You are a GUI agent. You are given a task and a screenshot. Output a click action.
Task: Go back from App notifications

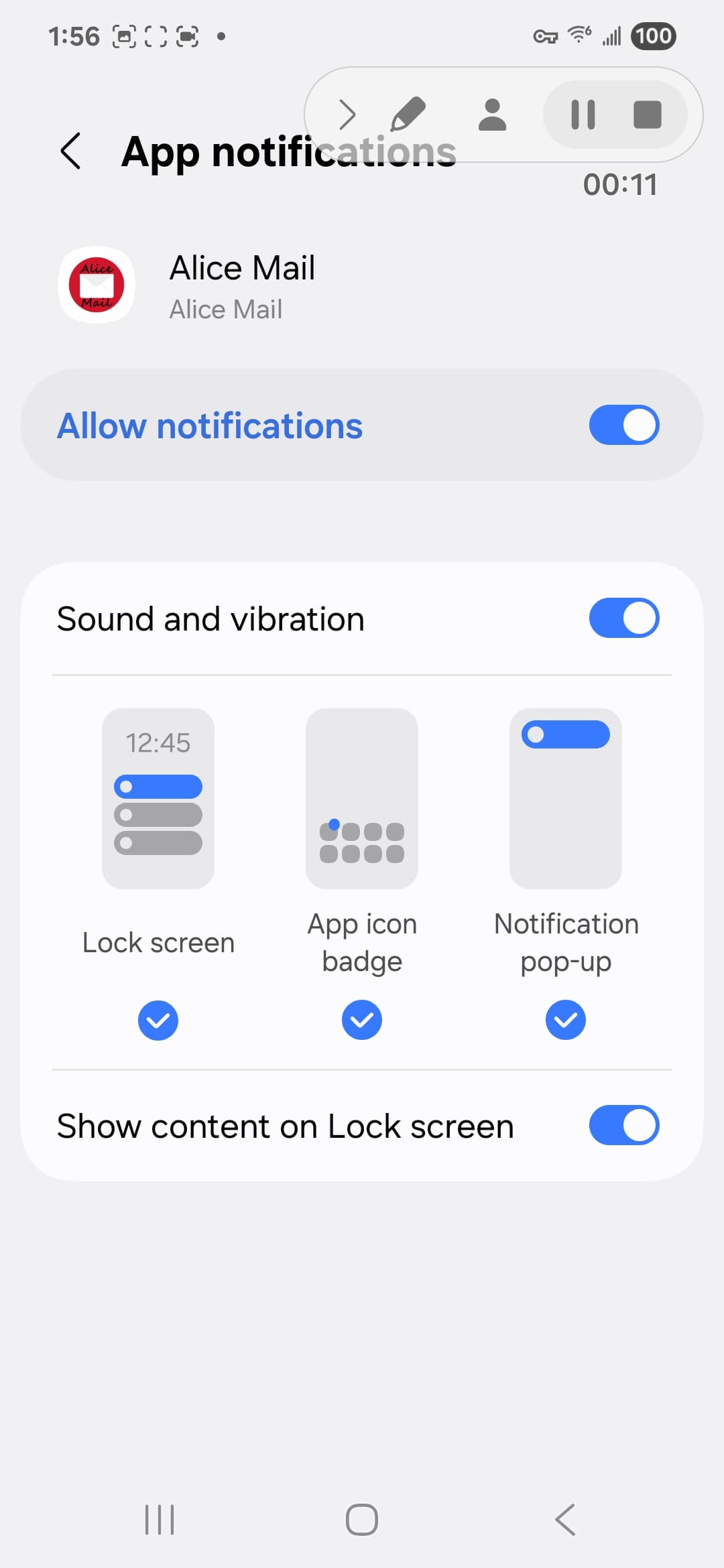71,151
